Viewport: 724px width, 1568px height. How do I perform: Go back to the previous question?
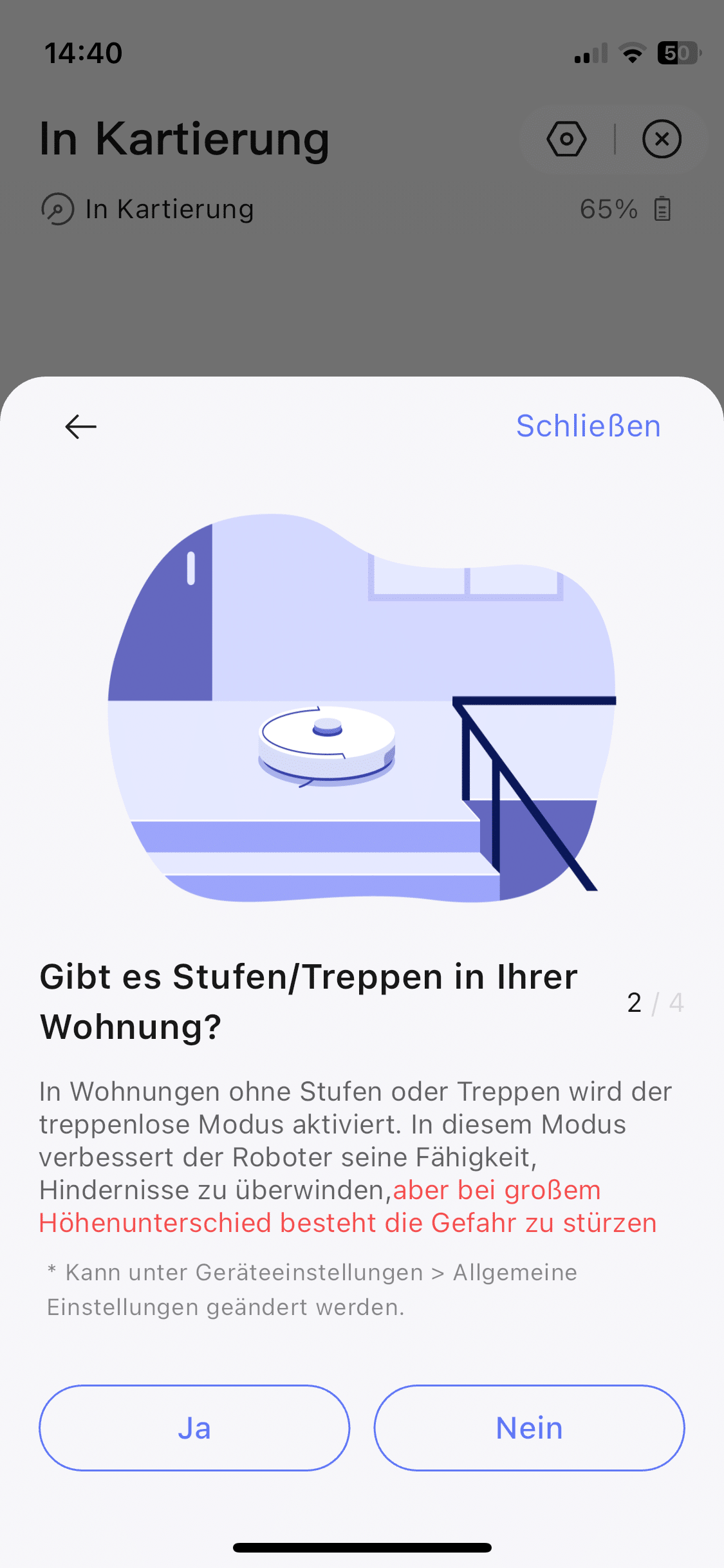(x=81, y=426)
